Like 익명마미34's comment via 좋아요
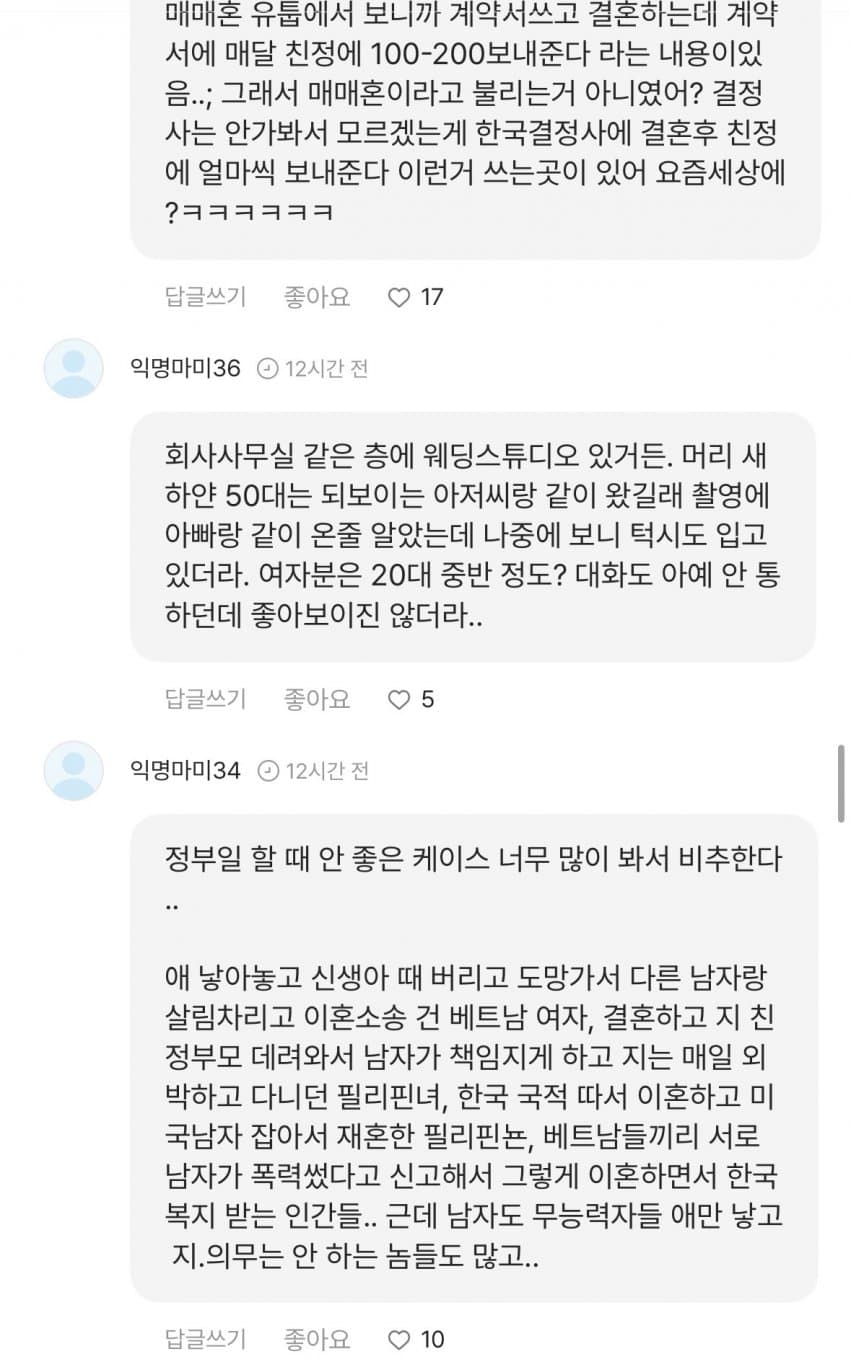Screen dimensions: 850x1367 317,1338
